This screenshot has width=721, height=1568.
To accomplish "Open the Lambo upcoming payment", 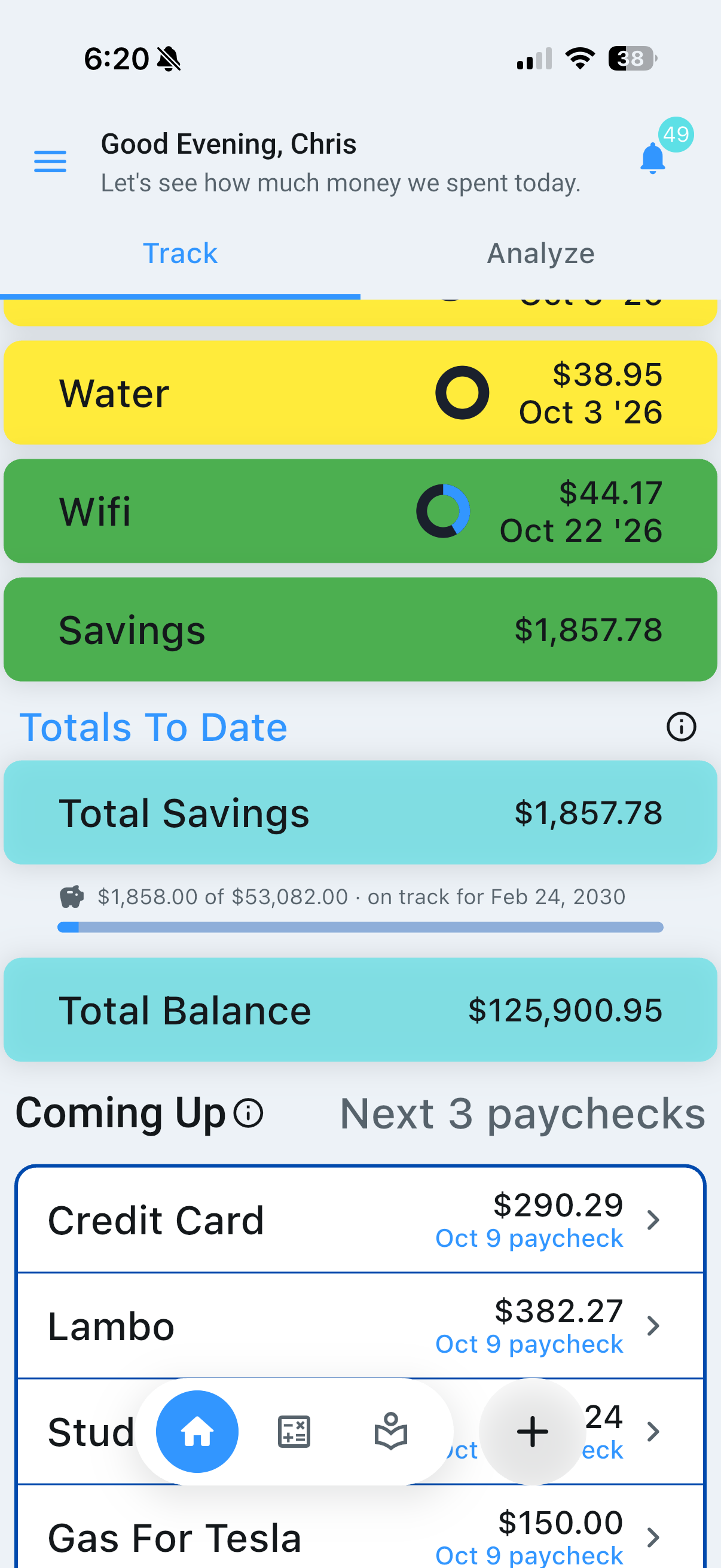I will pyautogui.click(x=360, y=1326).
